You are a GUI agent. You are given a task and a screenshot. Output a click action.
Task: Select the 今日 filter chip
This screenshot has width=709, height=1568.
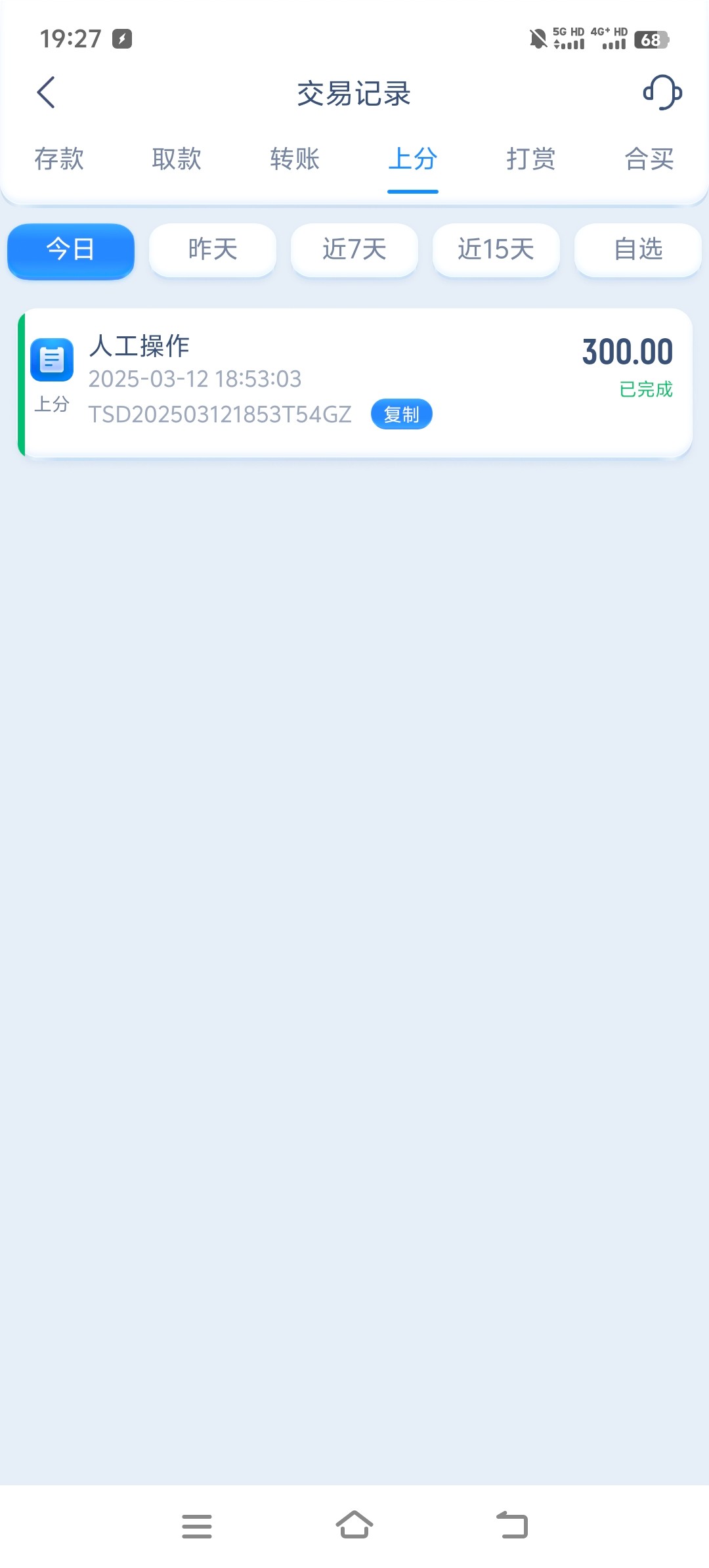(x=71, y=250)
